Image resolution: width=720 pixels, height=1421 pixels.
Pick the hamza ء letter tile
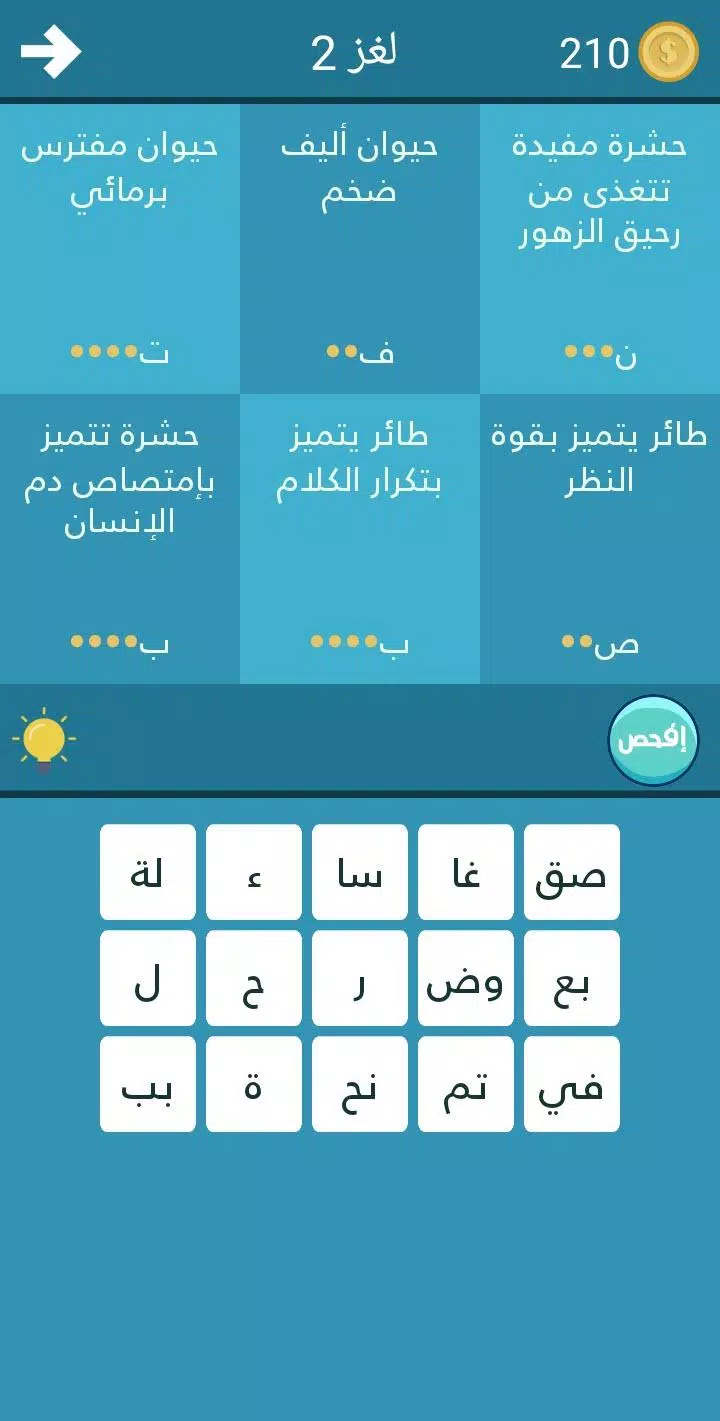coord(253,872)
